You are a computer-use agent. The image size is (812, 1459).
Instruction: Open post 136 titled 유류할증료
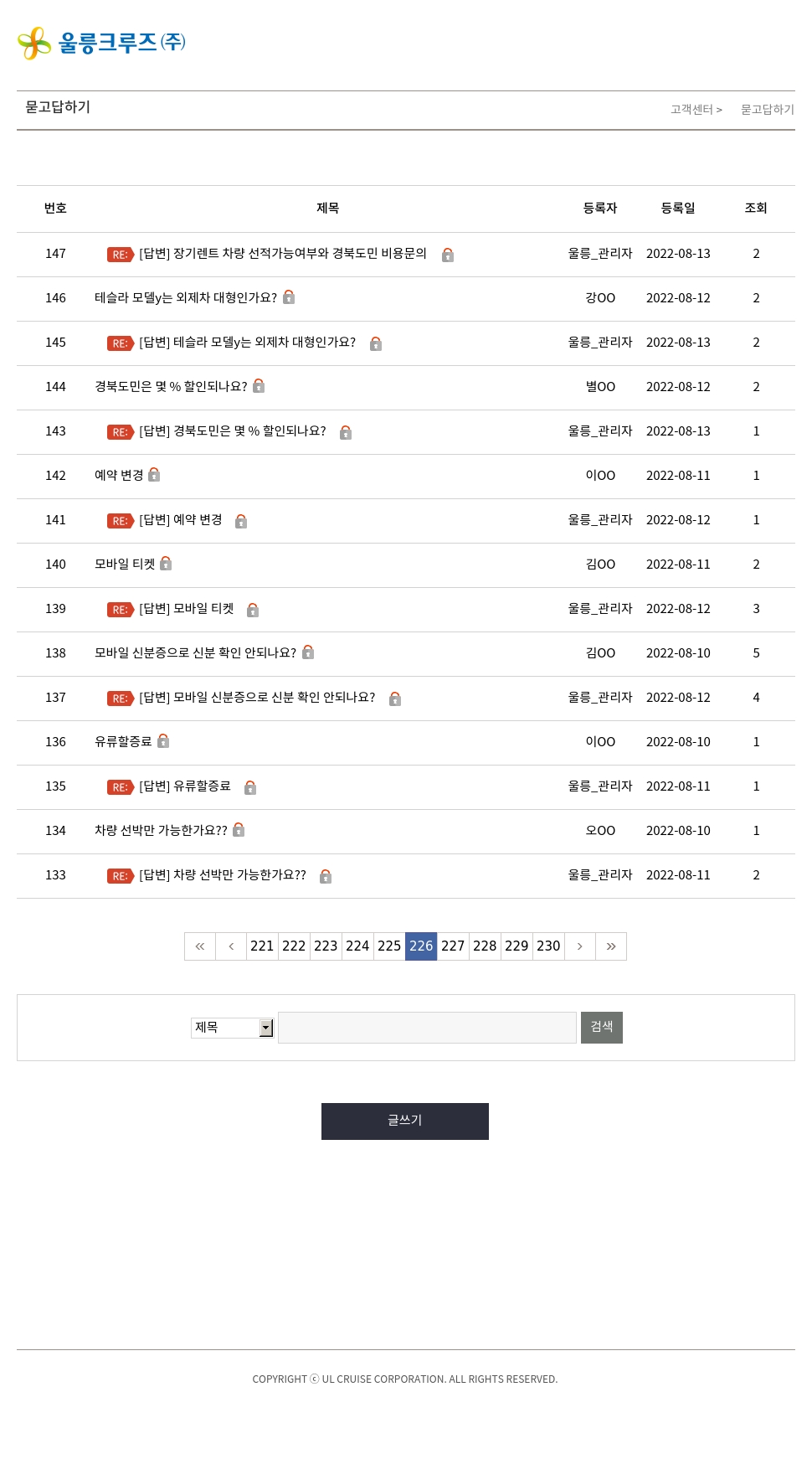[x=123, y=742]
